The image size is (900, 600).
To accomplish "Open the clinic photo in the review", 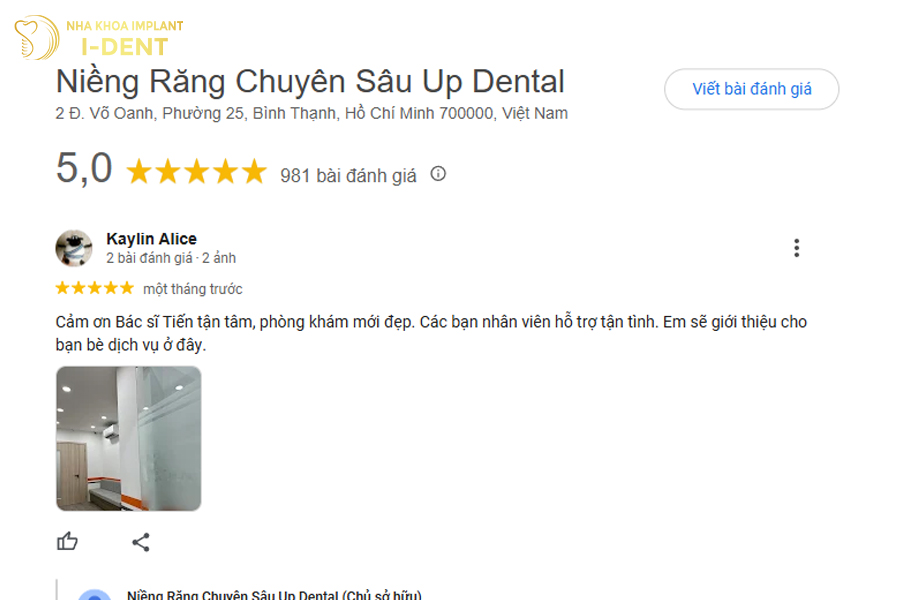I will 128,438.
